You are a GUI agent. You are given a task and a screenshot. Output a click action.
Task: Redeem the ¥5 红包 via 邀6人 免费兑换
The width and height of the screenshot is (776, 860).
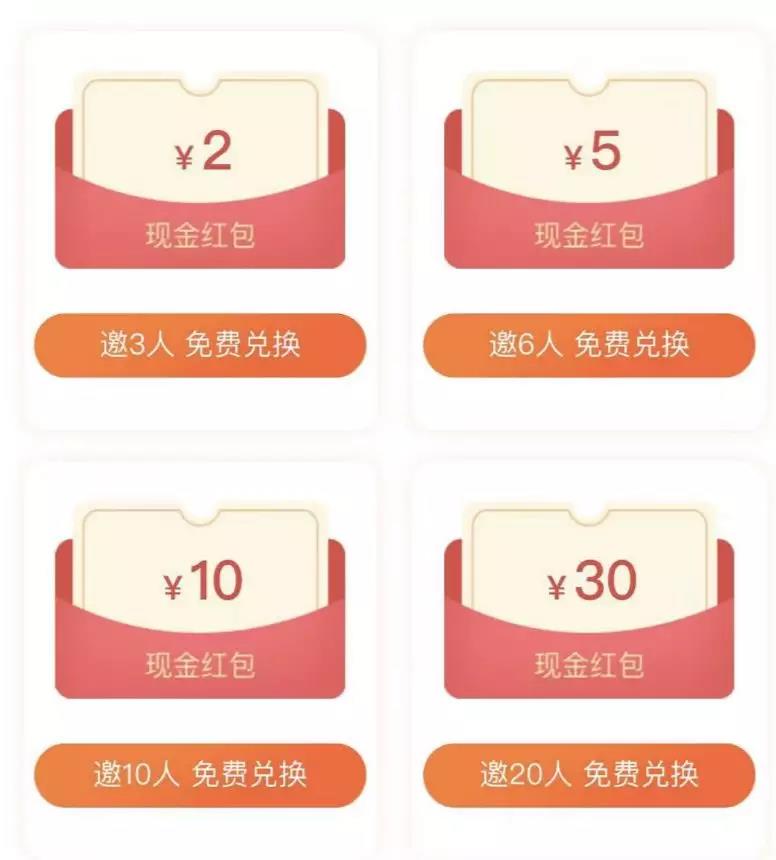tap(589, 345)
